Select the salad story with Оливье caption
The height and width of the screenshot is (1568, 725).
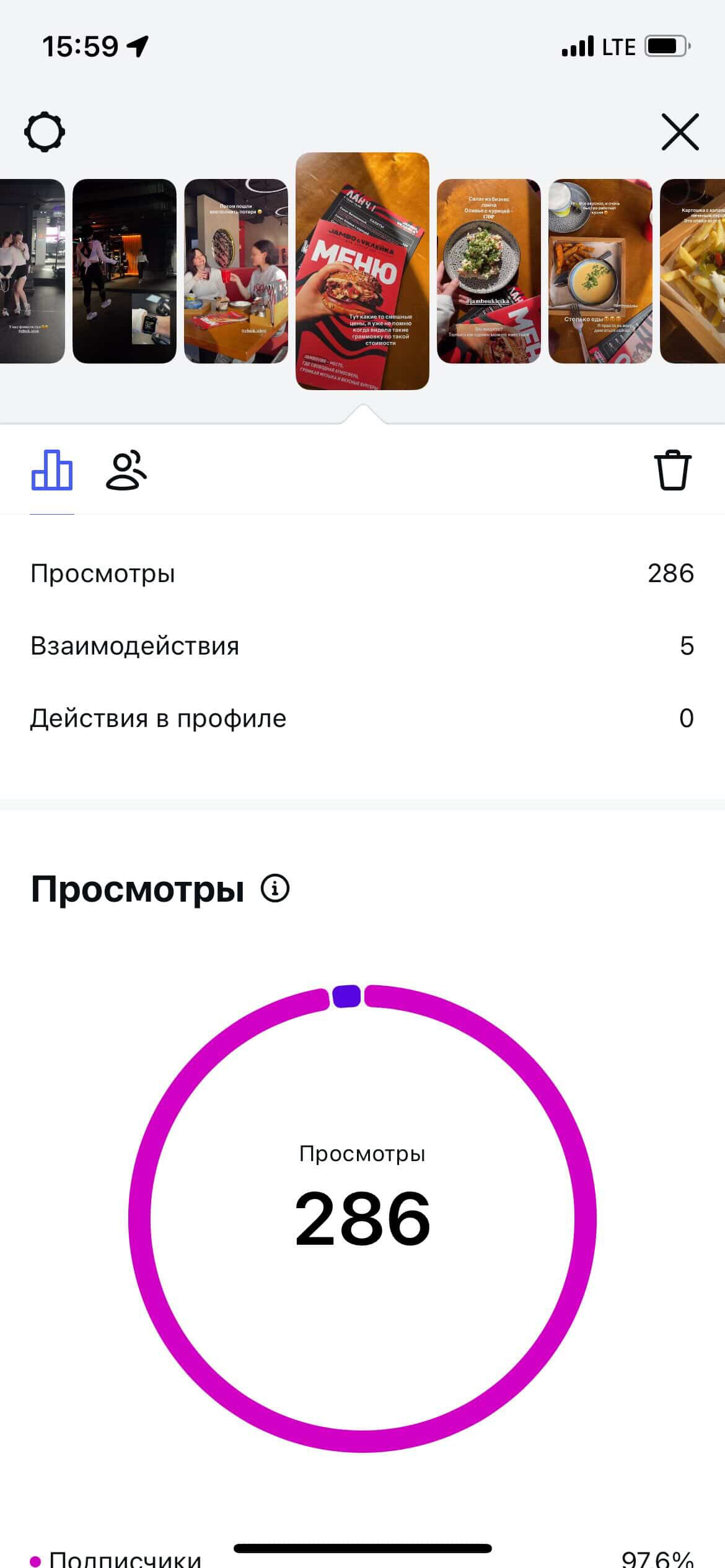(x=488, y=271)
